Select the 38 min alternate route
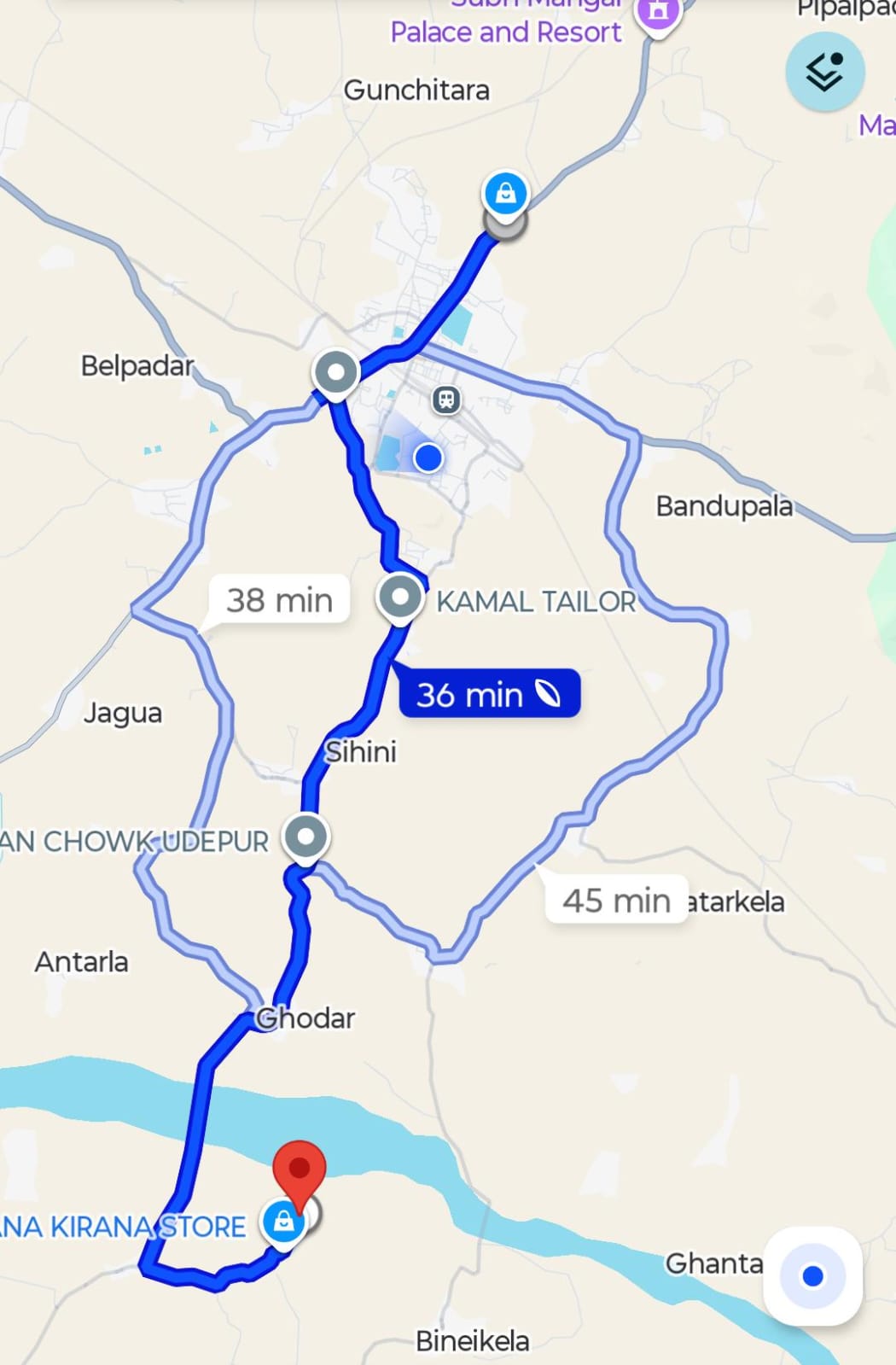896x1365 pixels. pyautogui.click(x=279, y=600)
